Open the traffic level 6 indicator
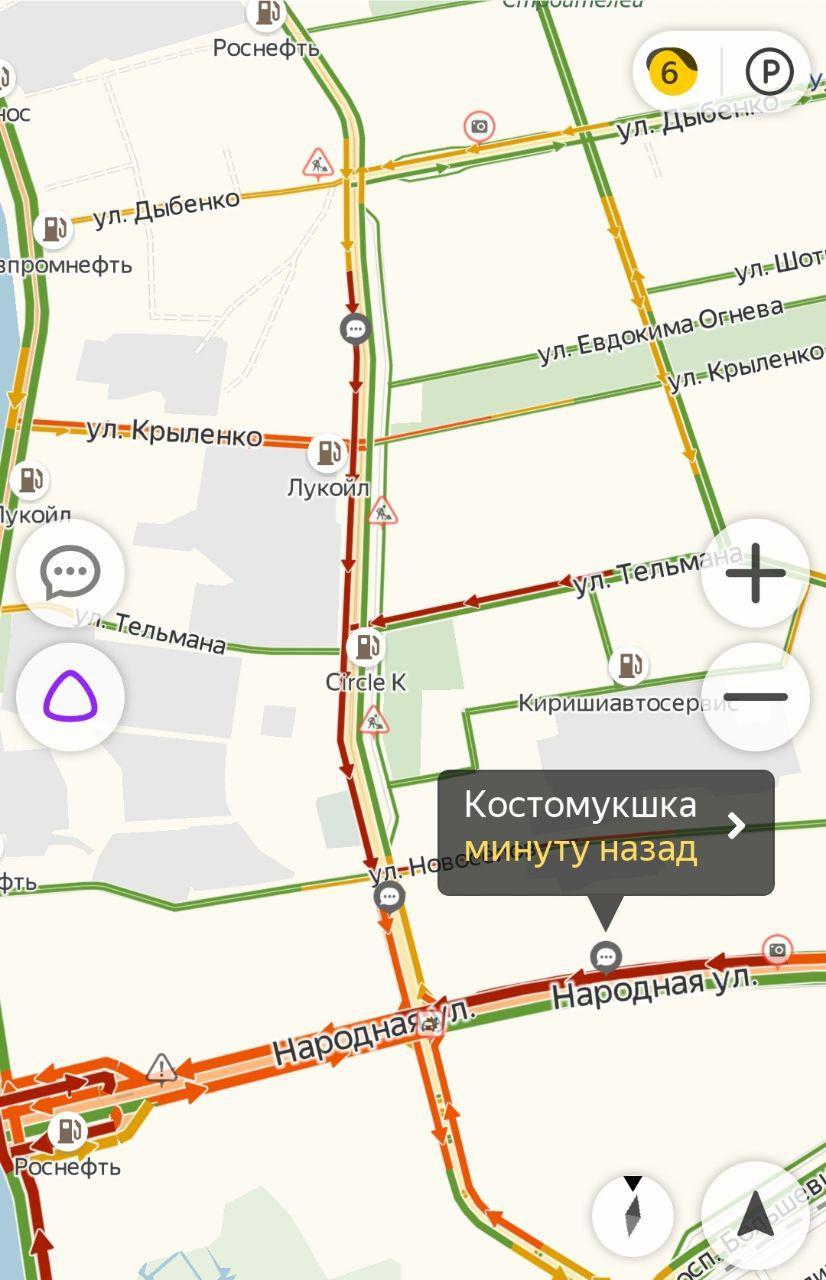The height and width of the screenshot is (1280, 826). click(x=670, y=72)
